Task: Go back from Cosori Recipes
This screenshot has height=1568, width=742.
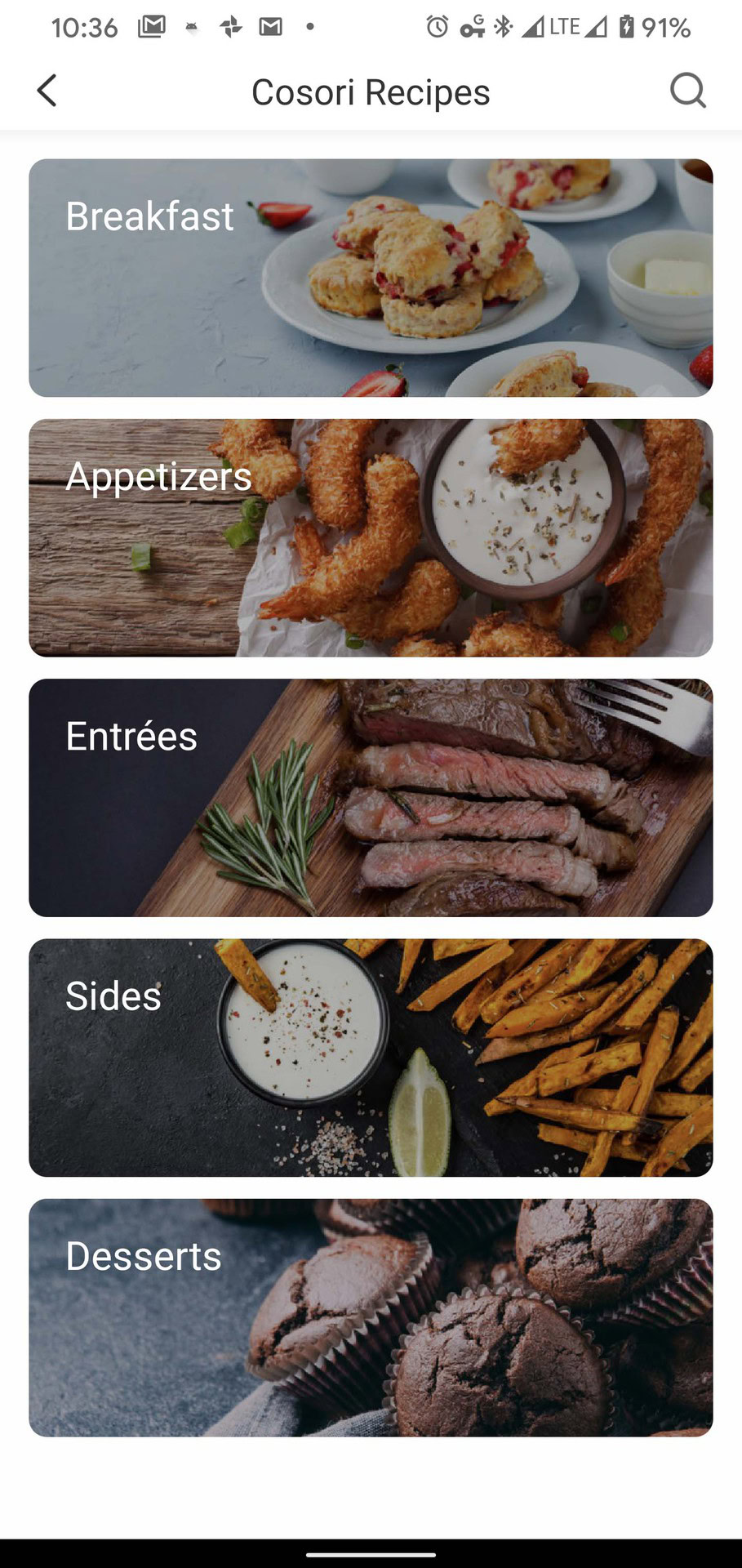Action: point(47,91)
